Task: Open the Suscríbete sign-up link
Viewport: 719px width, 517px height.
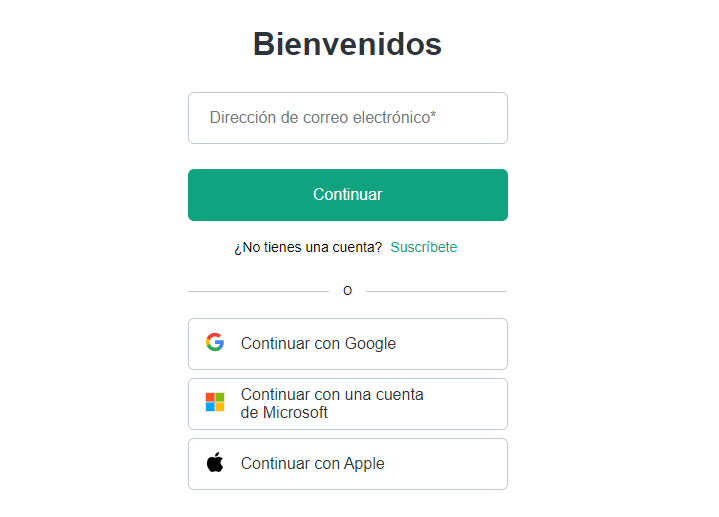Action: (x=423, y=247)
